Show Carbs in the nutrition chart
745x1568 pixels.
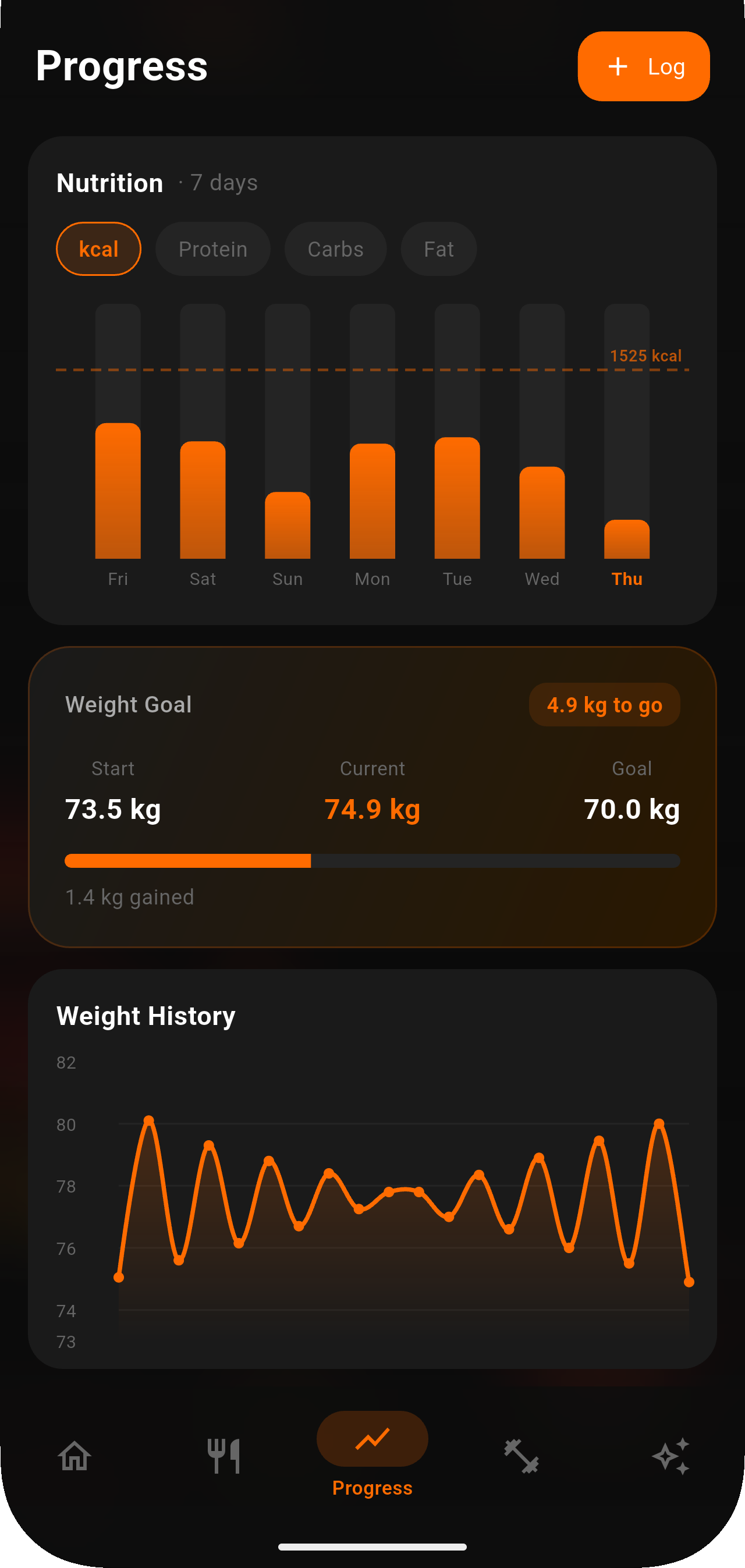coord(335,249)
